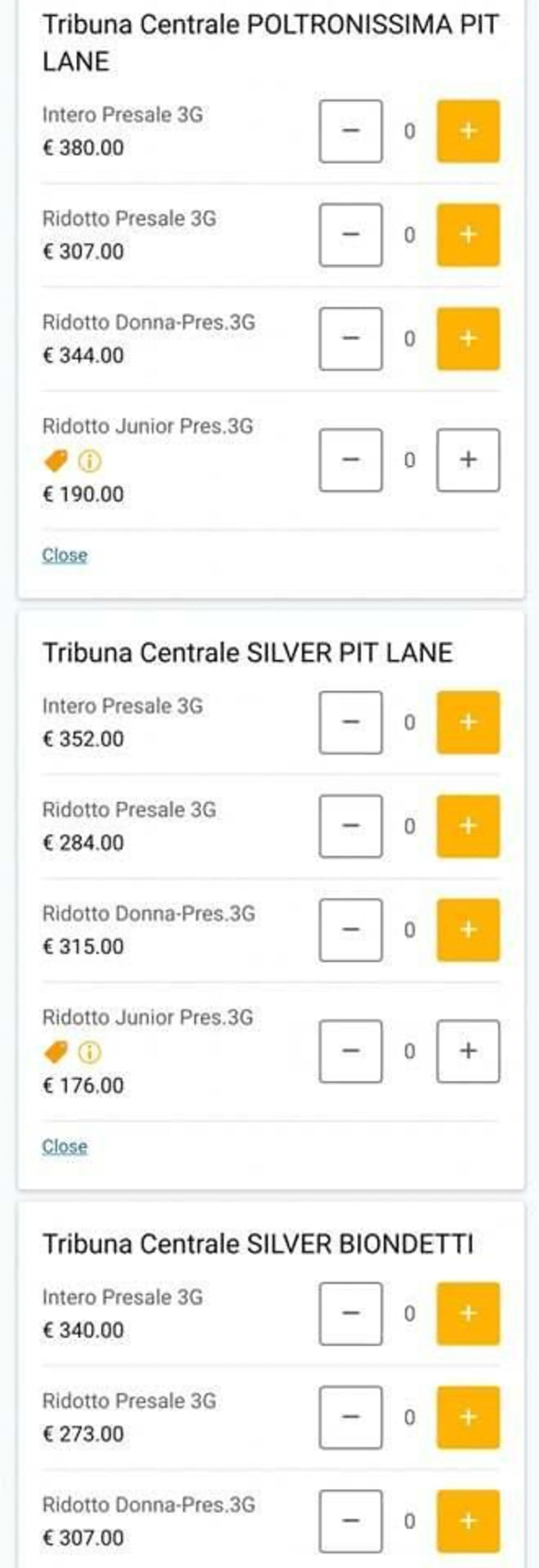Add an Intero Presale ticket at €352.00
The width and height of the screenshot is (539, 1568).
tap(468, 722)
